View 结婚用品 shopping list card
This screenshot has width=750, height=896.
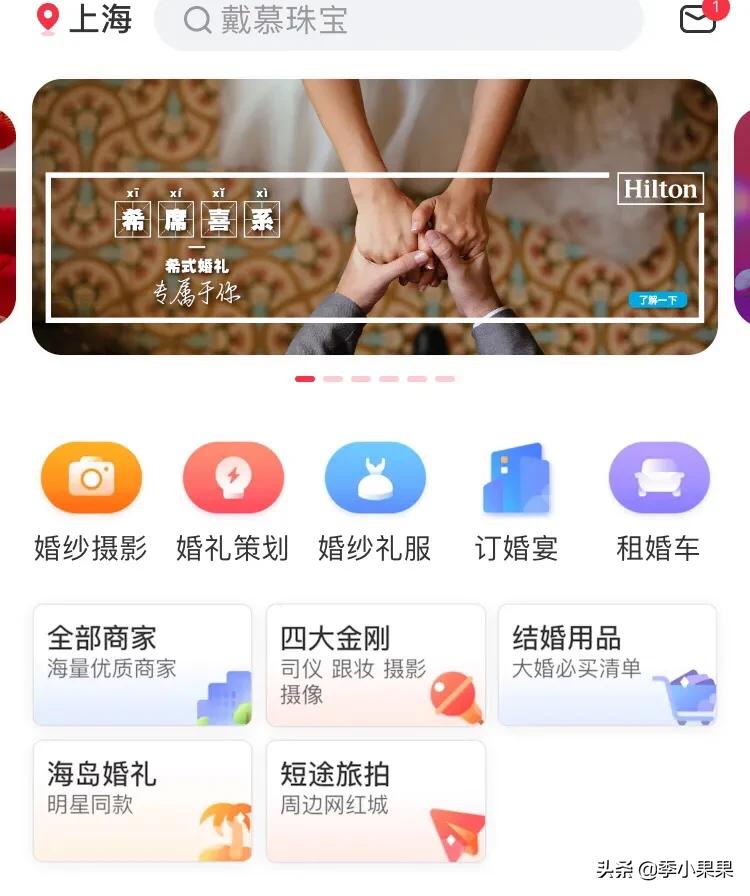tap(607, 664)
